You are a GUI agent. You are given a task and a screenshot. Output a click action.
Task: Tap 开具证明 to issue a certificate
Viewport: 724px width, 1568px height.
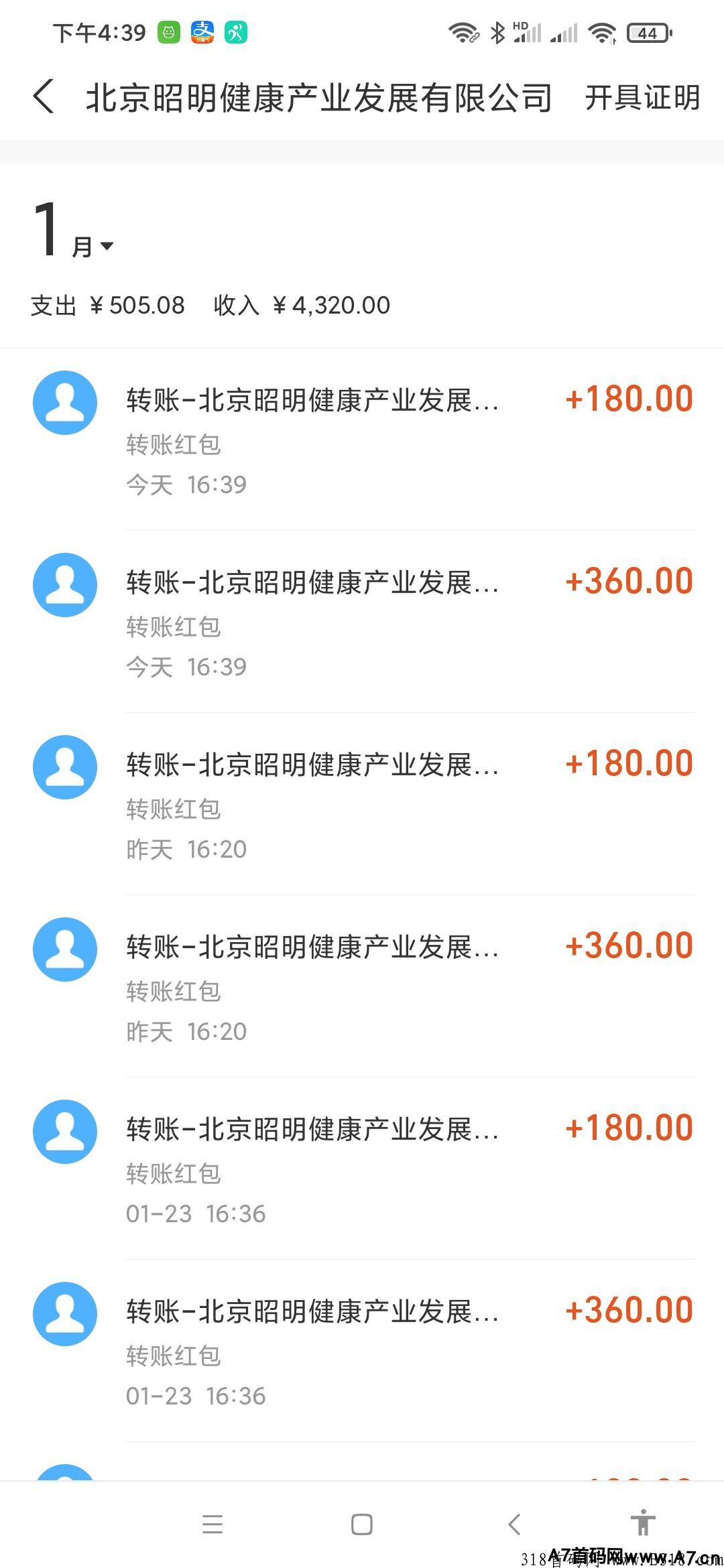pos(642,98)
